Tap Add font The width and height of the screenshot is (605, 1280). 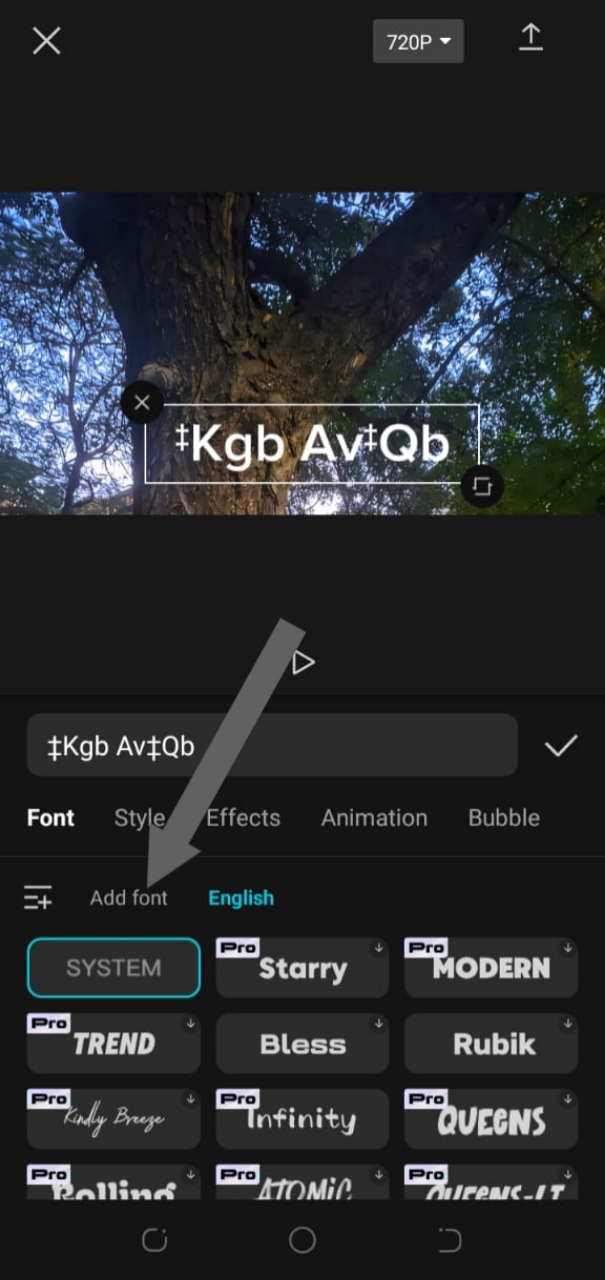(129, 898)
